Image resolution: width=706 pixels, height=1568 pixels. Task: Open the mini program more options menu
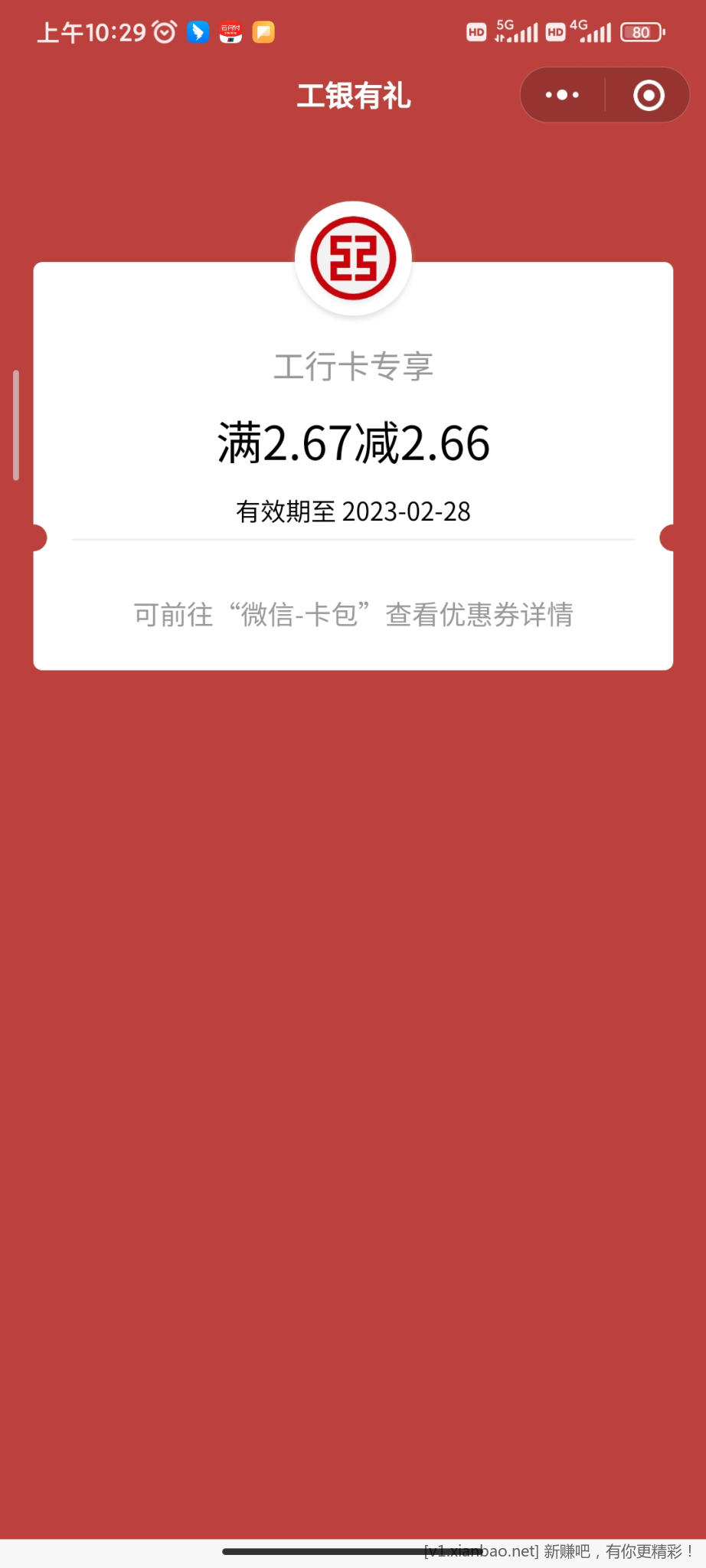562,96
